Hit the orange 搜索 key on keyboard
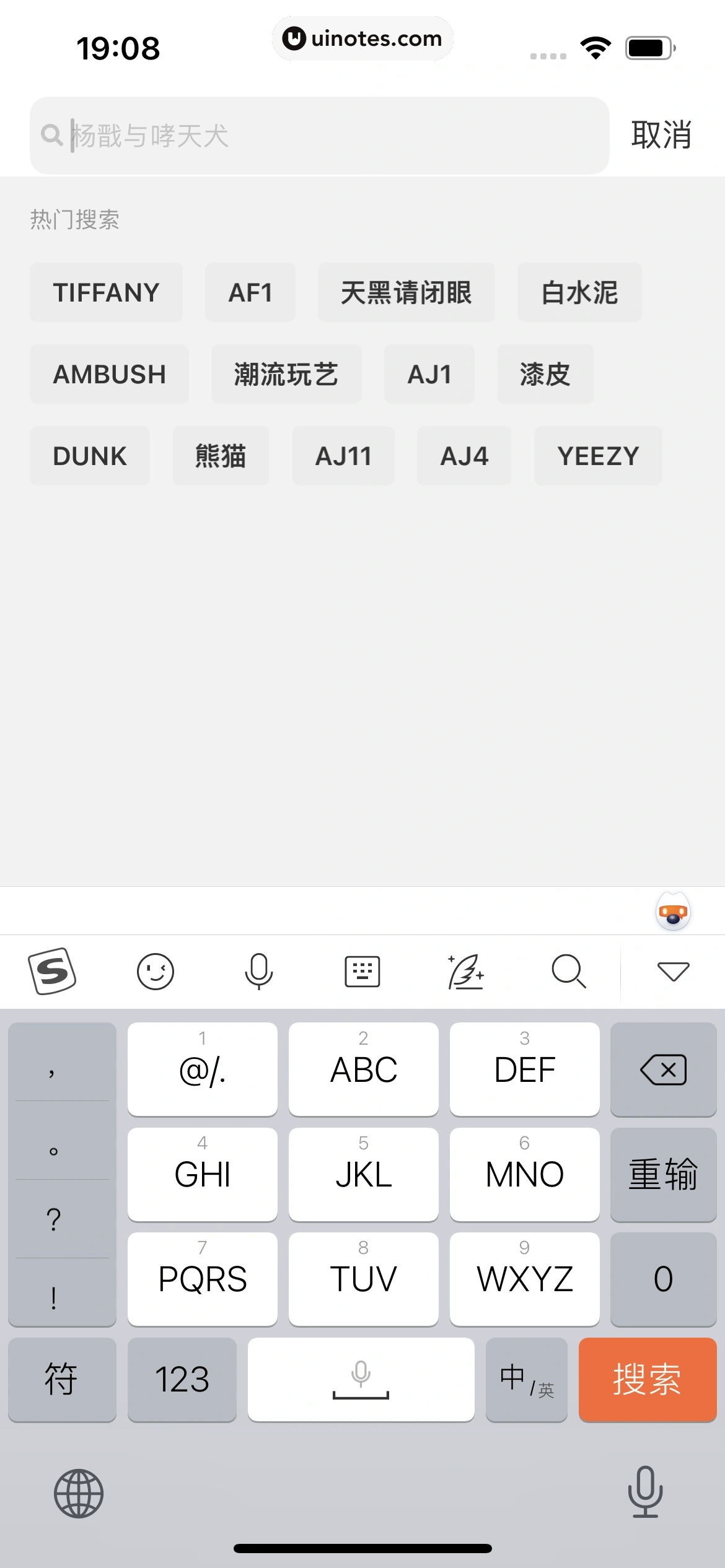This screenshot has height=1568, width=725. 647,1379
